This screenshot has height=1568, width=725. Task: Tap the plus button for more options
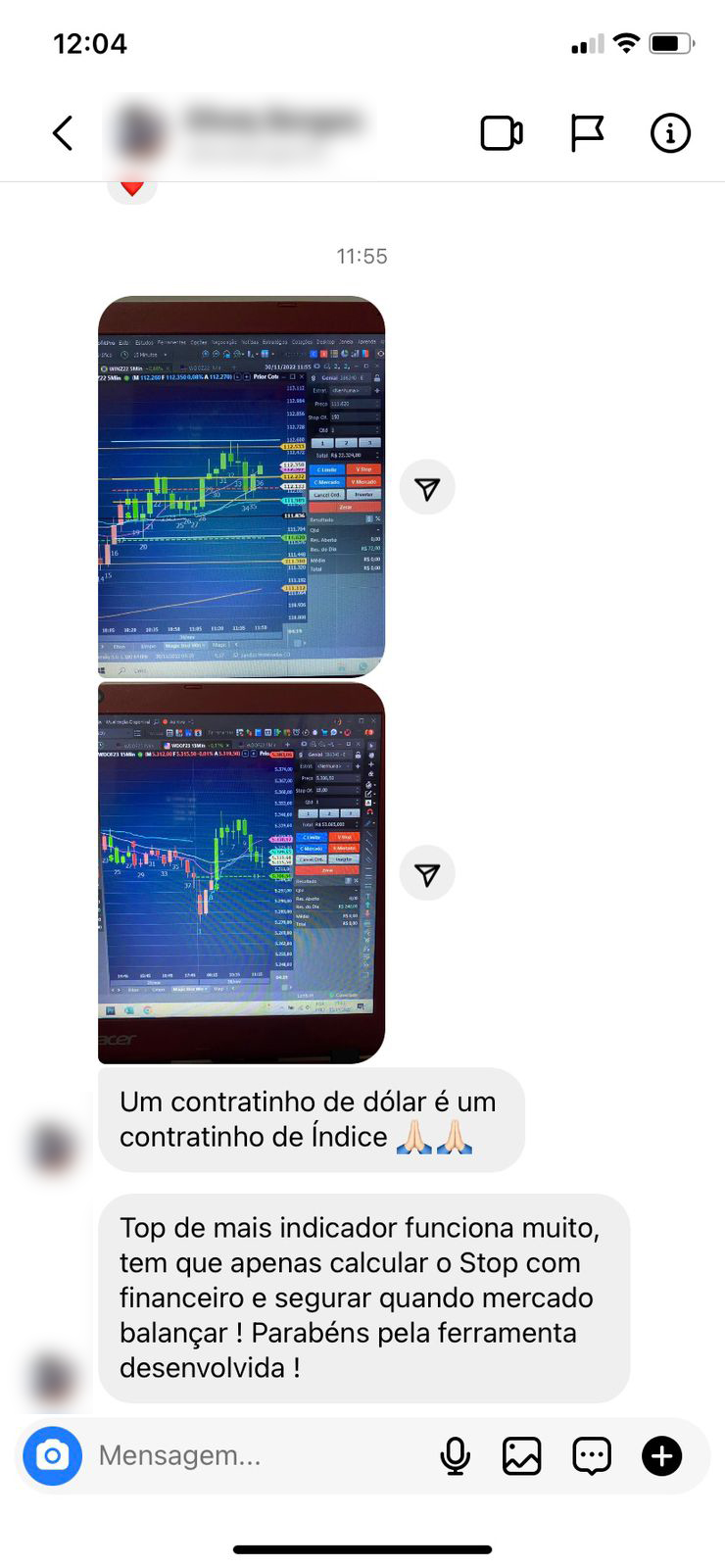click(662, 1456)
